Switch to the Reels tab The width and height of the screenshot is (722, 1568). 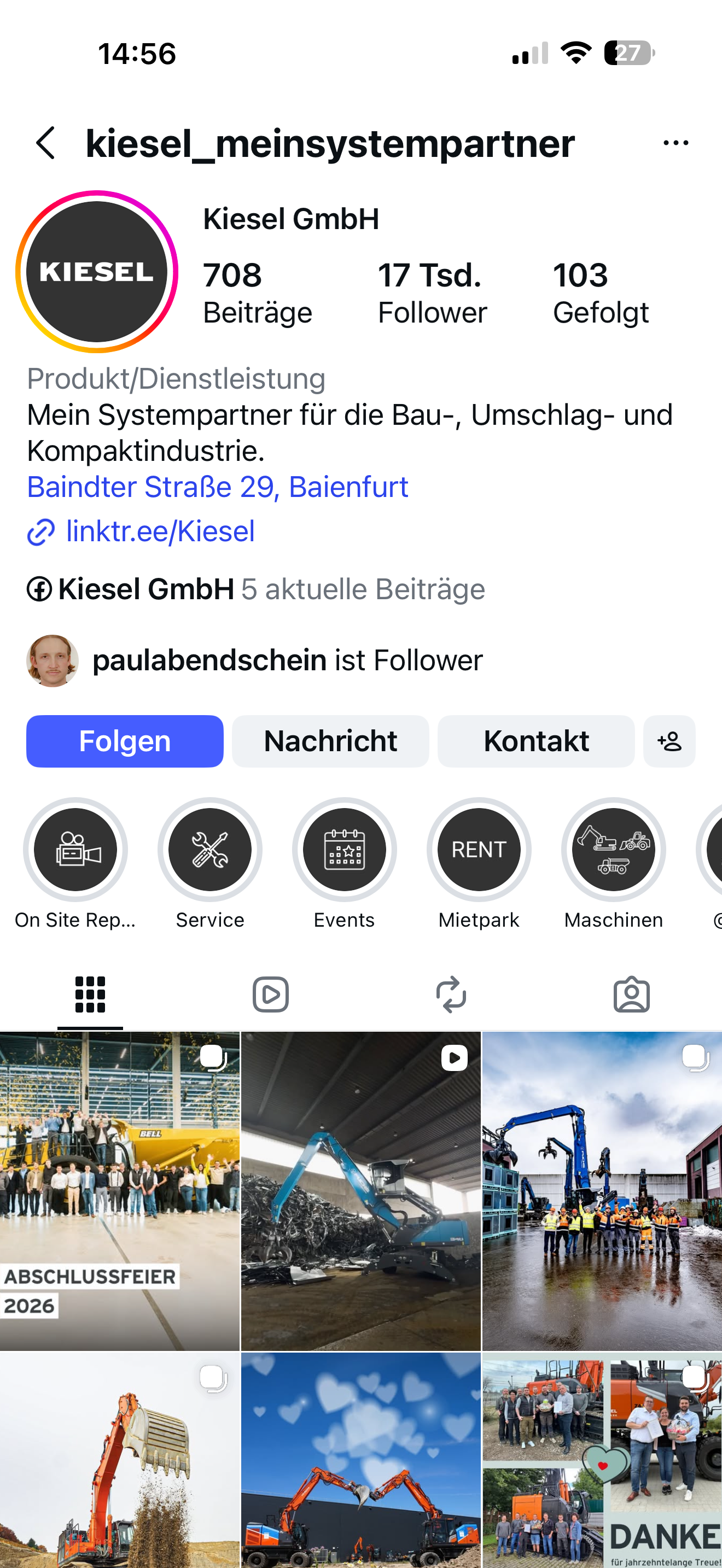click(271, 994)
